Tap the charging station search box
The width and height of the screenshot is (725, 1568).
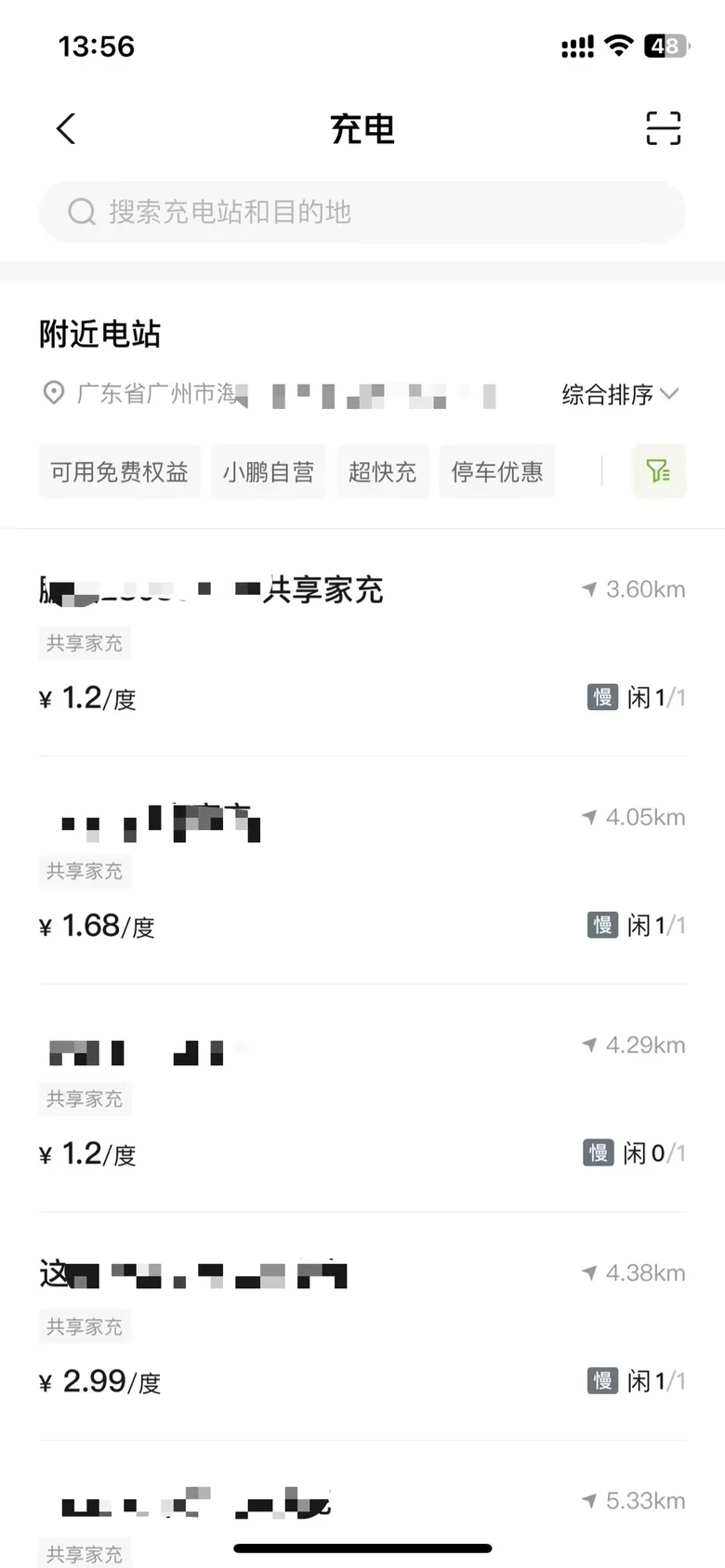pyautogui.click(x=362, y=212)
